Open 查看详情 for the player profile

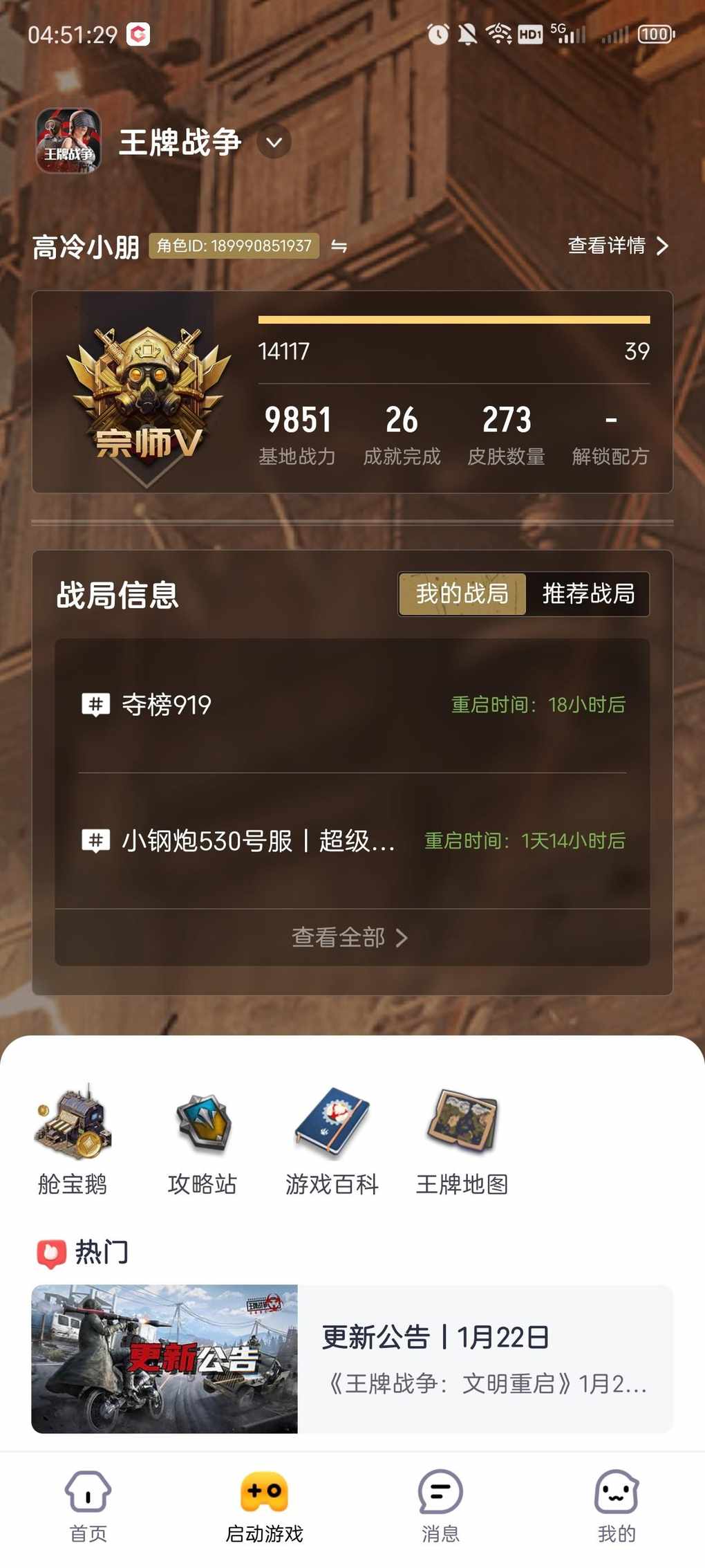617,246
